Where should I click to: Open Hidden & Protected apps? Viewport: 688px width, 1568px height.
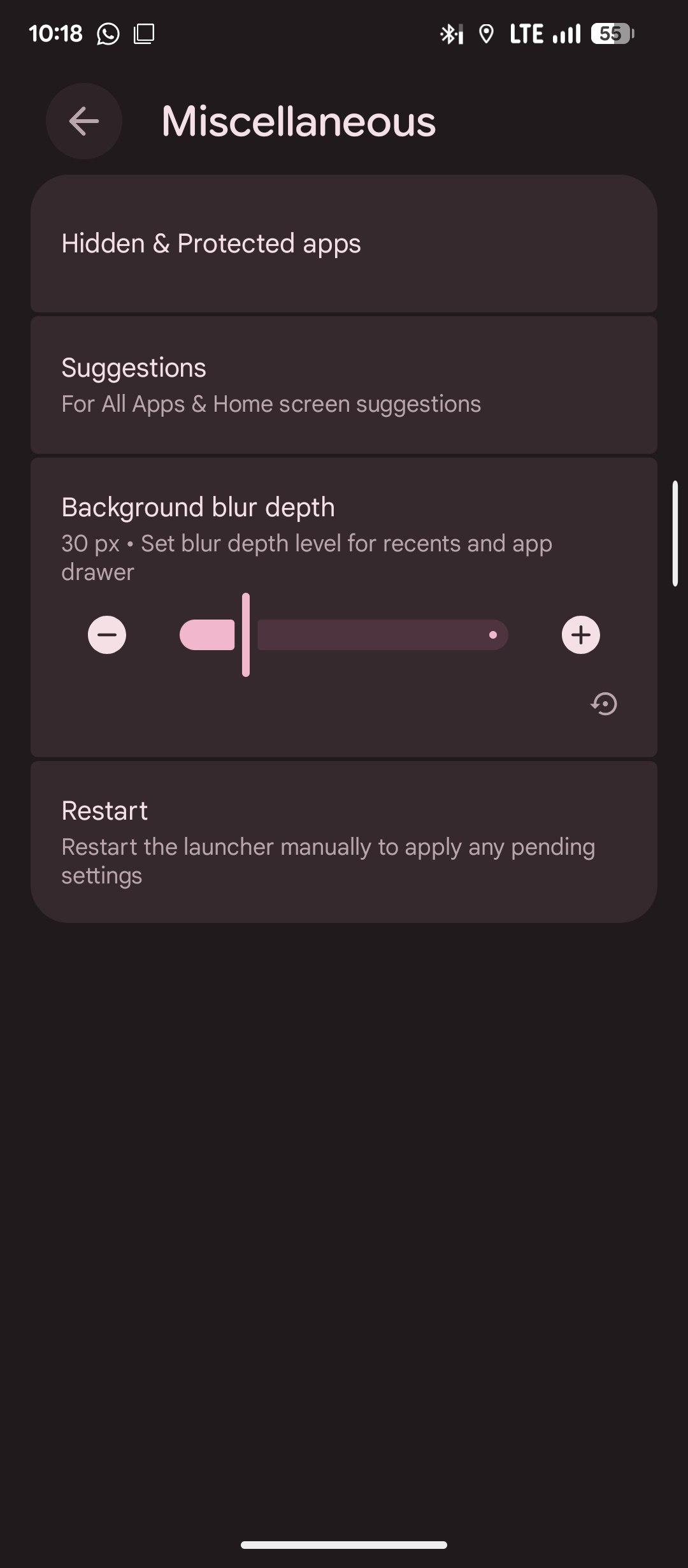click(344, 243)
